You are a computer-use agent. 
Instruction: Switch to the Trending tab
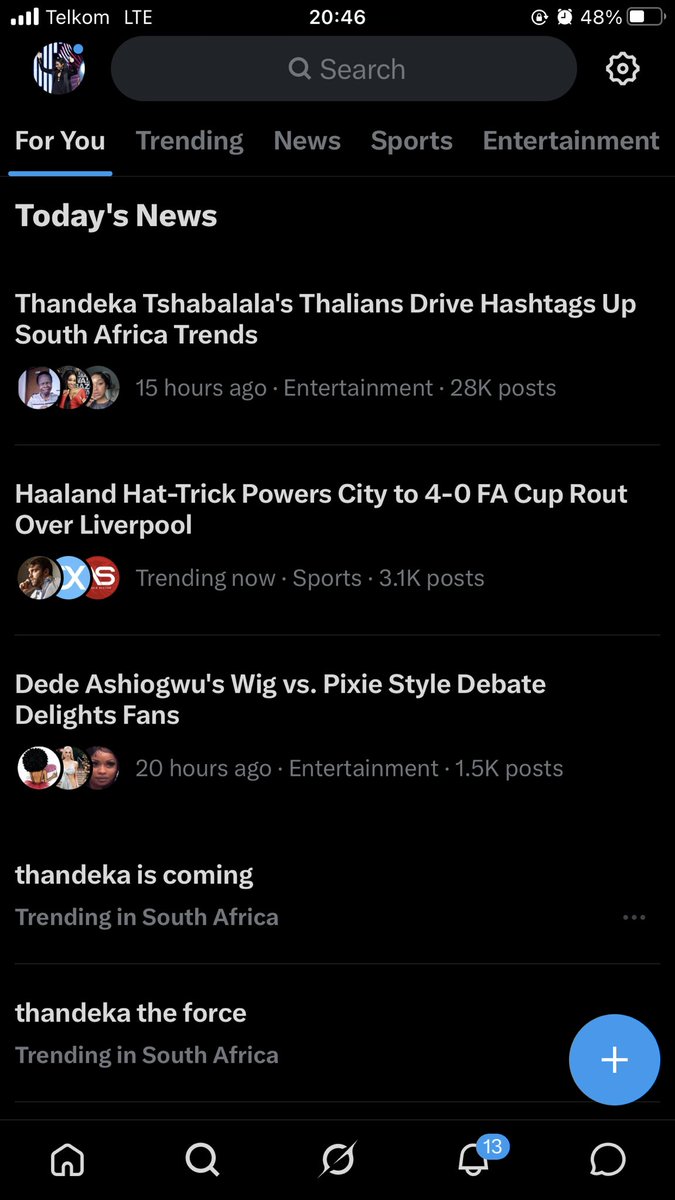click(189, 141)
